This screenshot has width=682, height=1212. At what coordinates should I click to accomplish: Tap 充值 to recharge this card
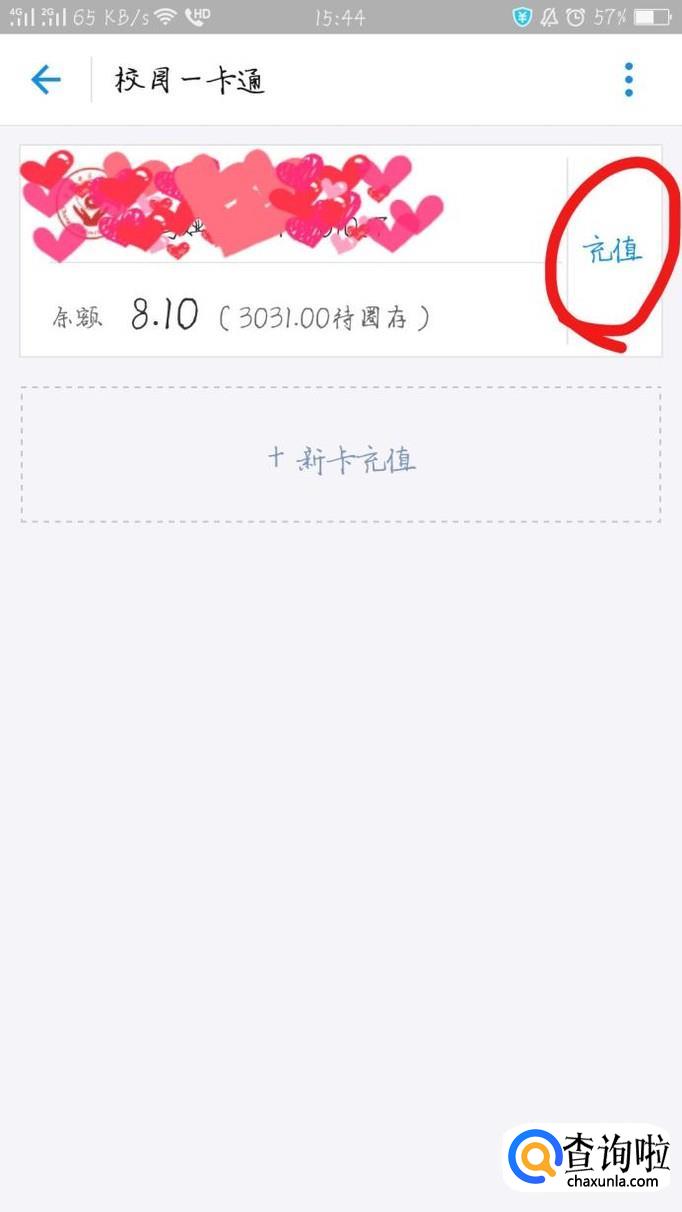(612, 250)
